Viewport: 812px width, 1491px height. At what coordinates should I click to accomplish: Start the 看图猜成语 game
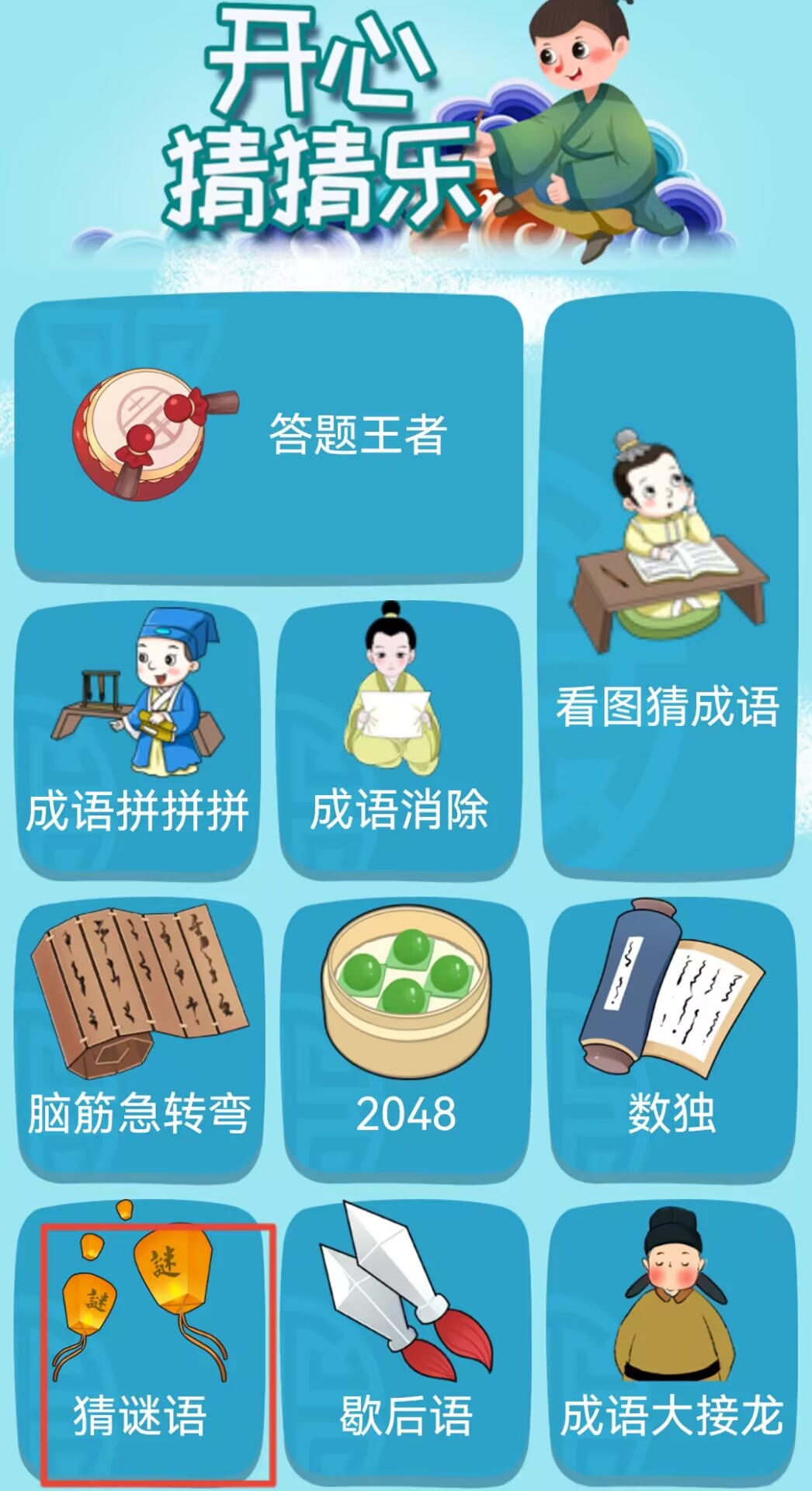pyautogui.click(x=668, y=588)
